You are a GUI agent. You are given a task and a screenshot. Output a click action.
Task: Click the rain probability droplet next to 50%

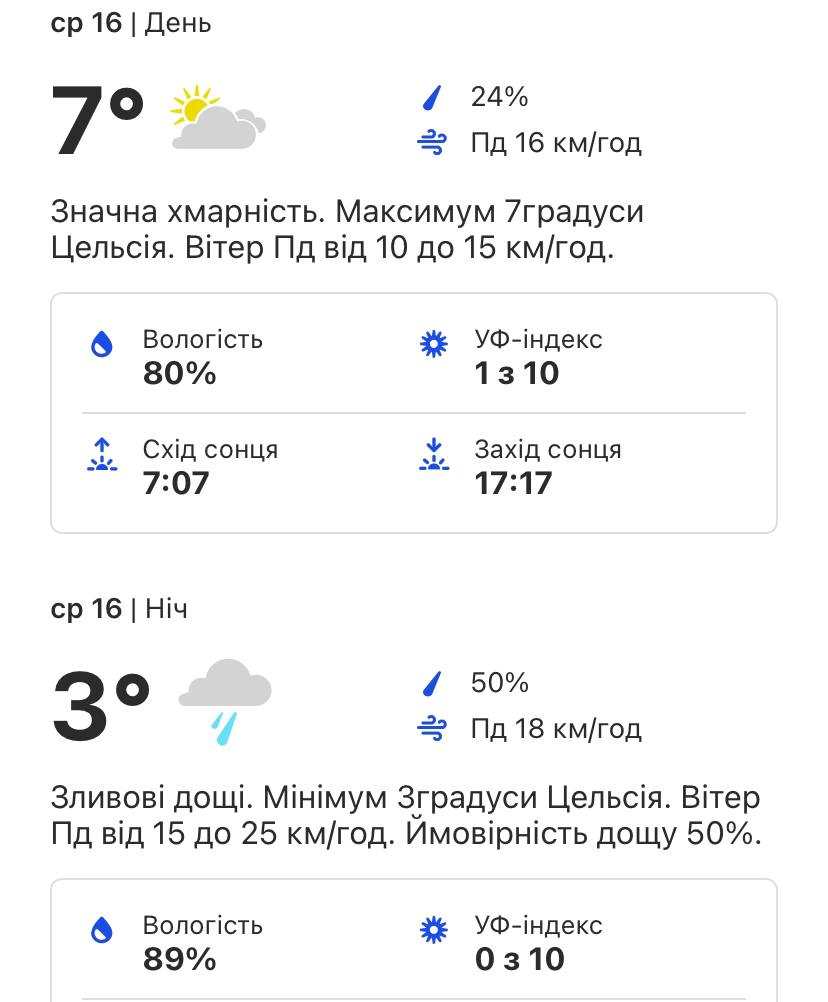pyautogui.click(x=432, y=682)
